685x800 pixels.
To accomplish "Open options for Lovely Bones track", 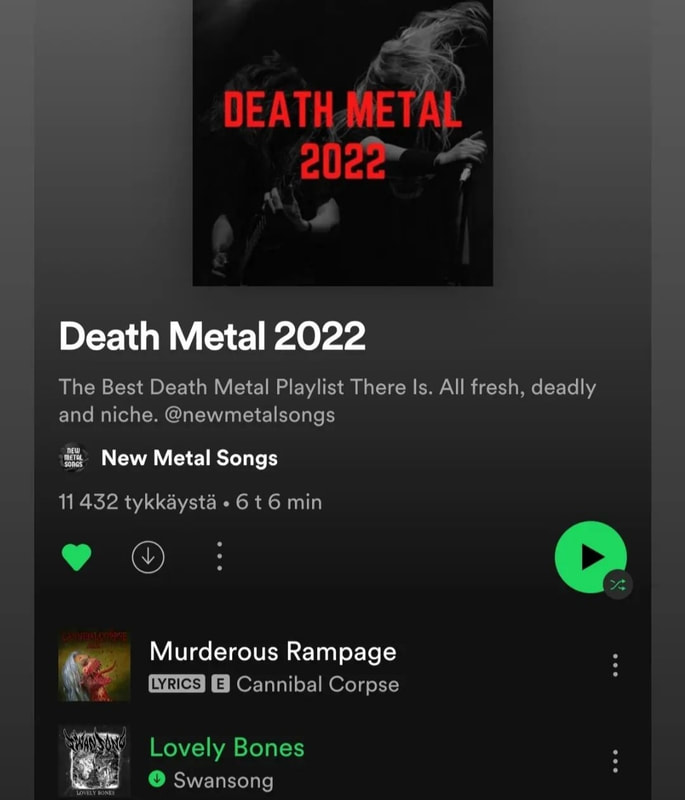I will coord(615,761).
